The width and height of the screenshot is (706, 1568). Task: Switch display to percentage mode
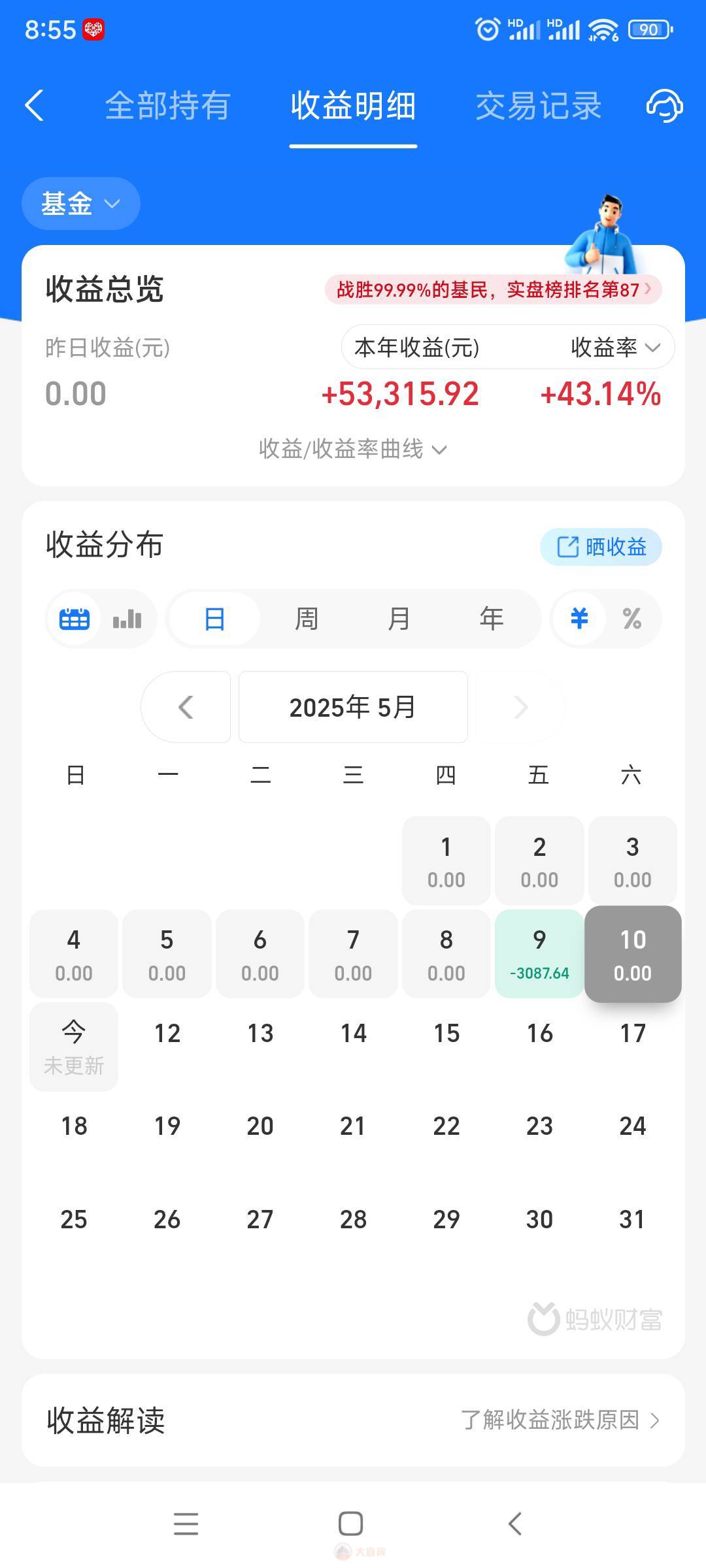631,619
